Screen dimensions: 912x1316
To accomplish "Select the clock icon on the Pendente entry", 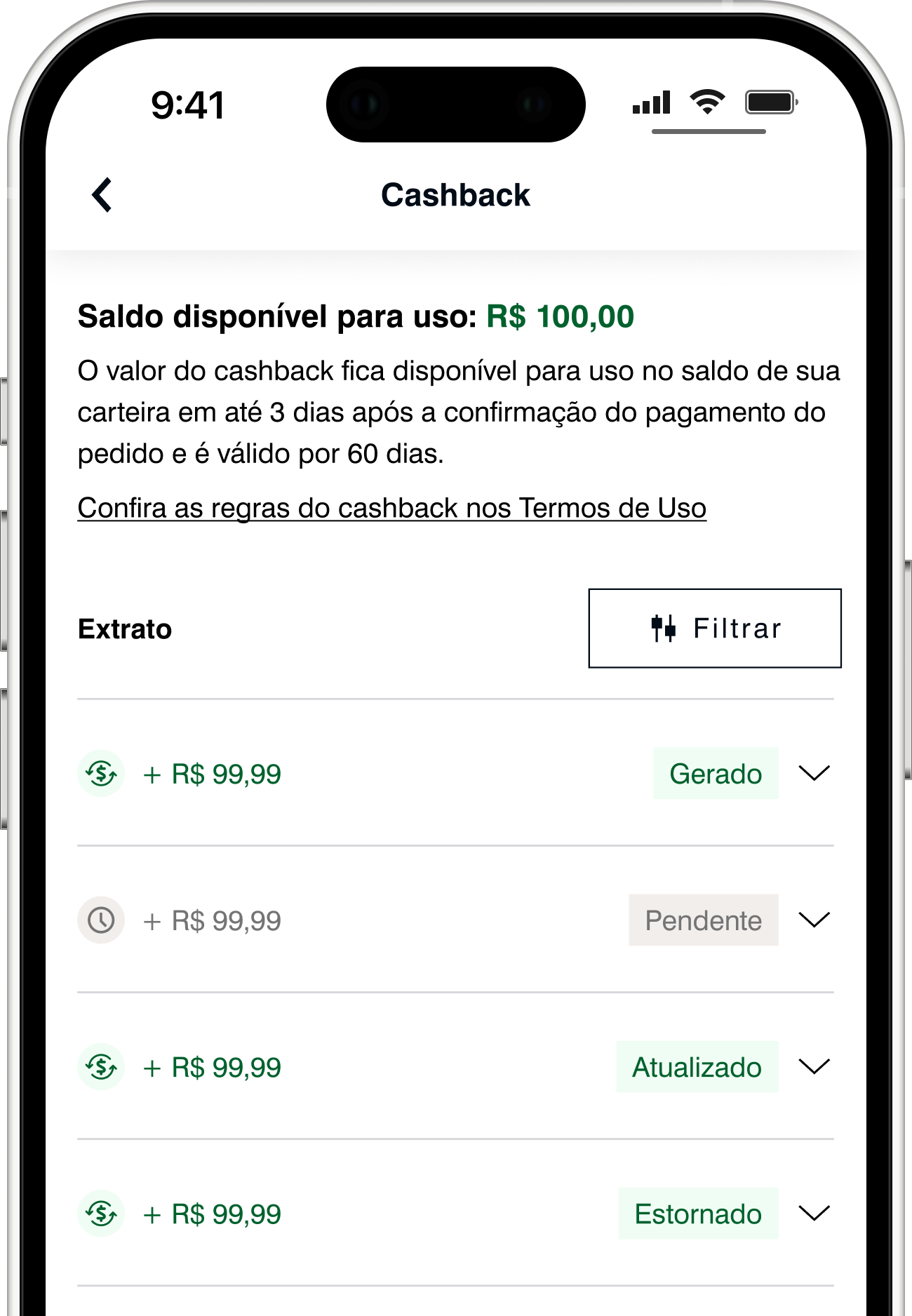I will tap(100, 920).
